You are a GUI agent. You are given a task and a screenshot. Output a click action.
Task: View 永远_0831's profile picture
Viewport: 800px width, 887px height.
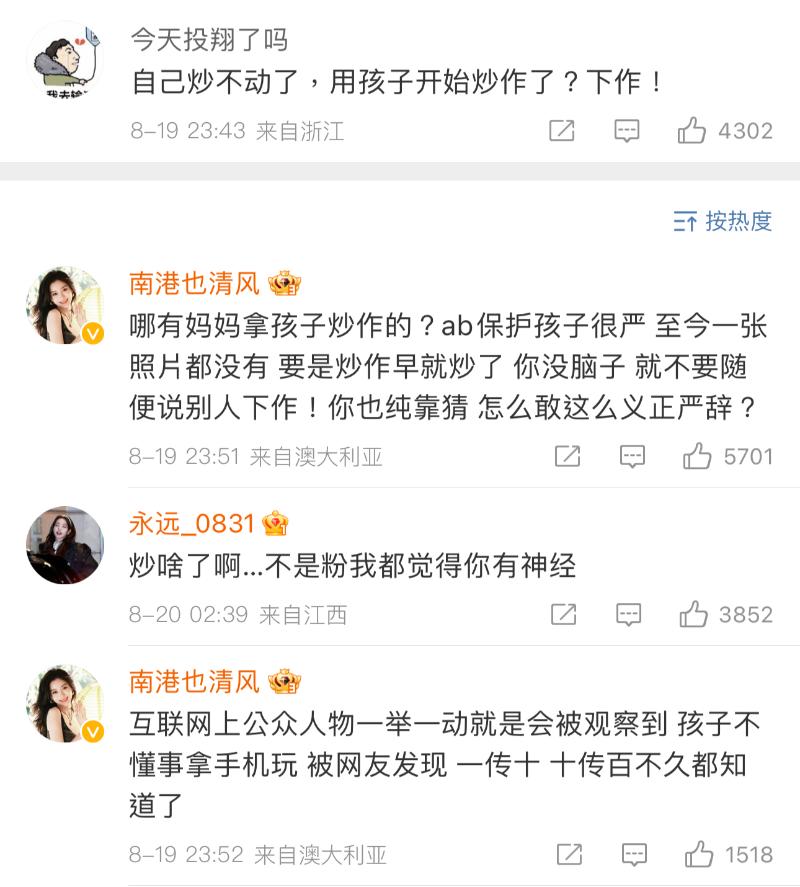tap(65, 545)
